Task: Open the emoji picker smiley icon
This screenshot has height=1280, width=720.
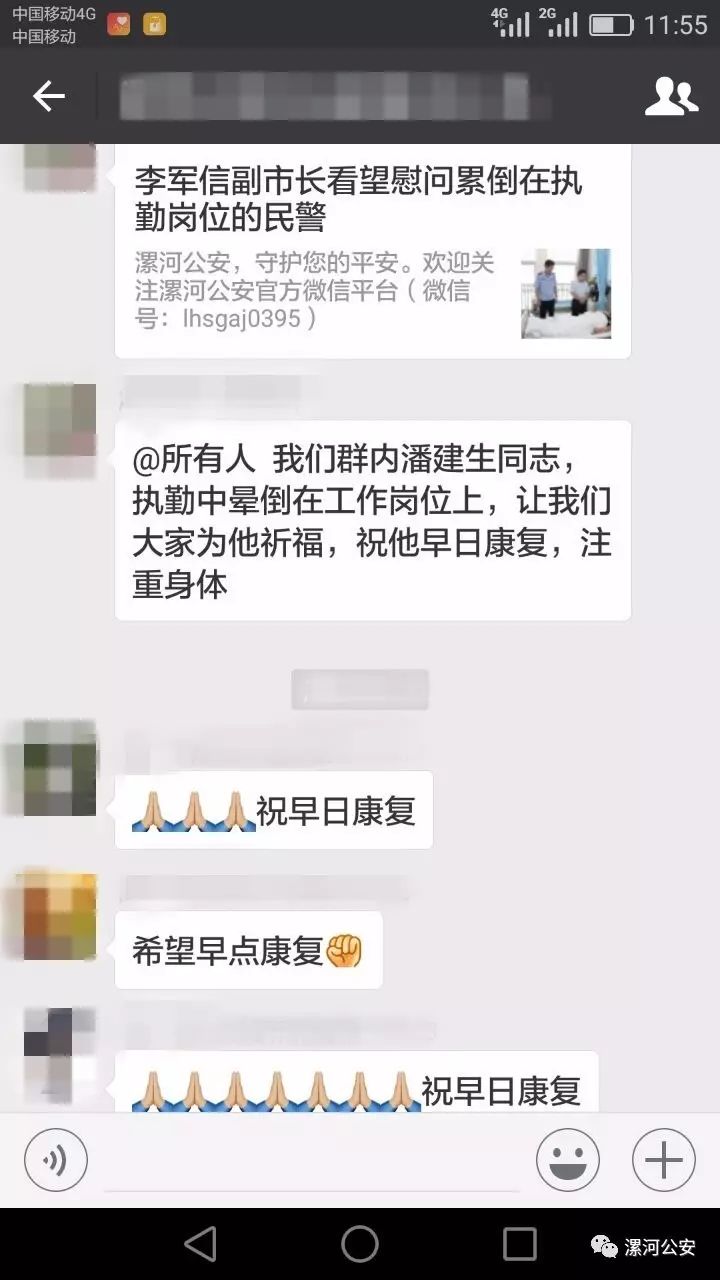Action: pos(567,1159)
